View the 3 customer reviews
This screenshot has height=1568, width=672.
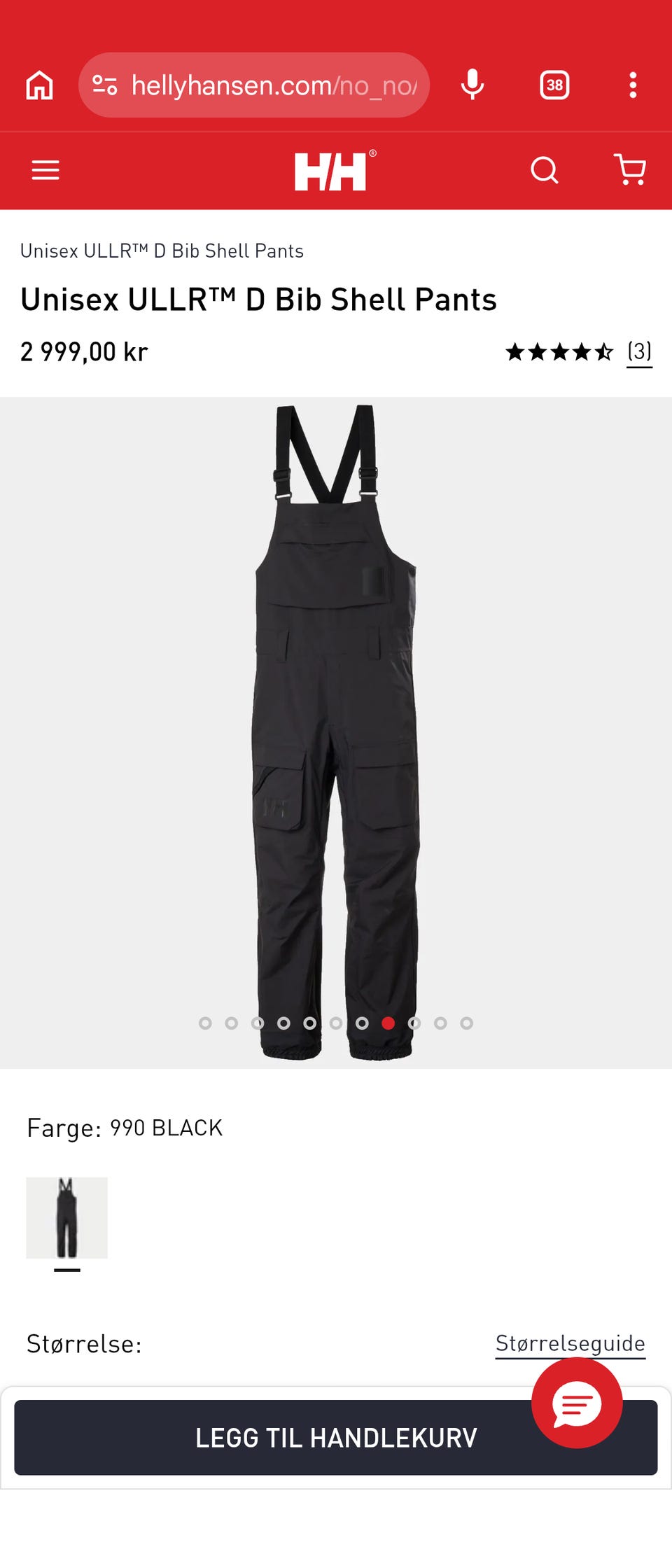pos(639,351)
